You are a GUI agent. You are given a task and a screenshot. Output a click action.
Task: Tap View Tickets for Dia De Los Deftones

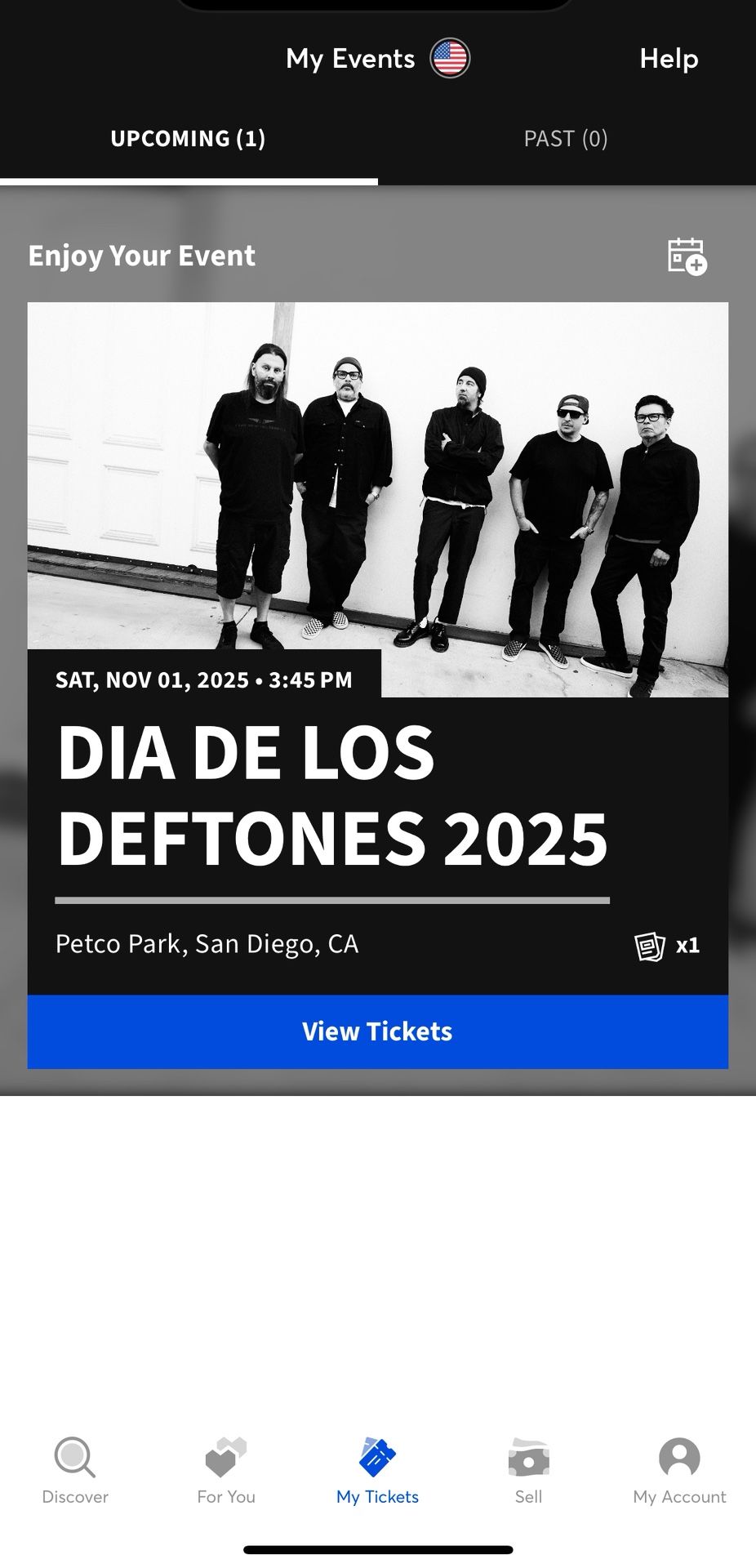coord(377,1031)
